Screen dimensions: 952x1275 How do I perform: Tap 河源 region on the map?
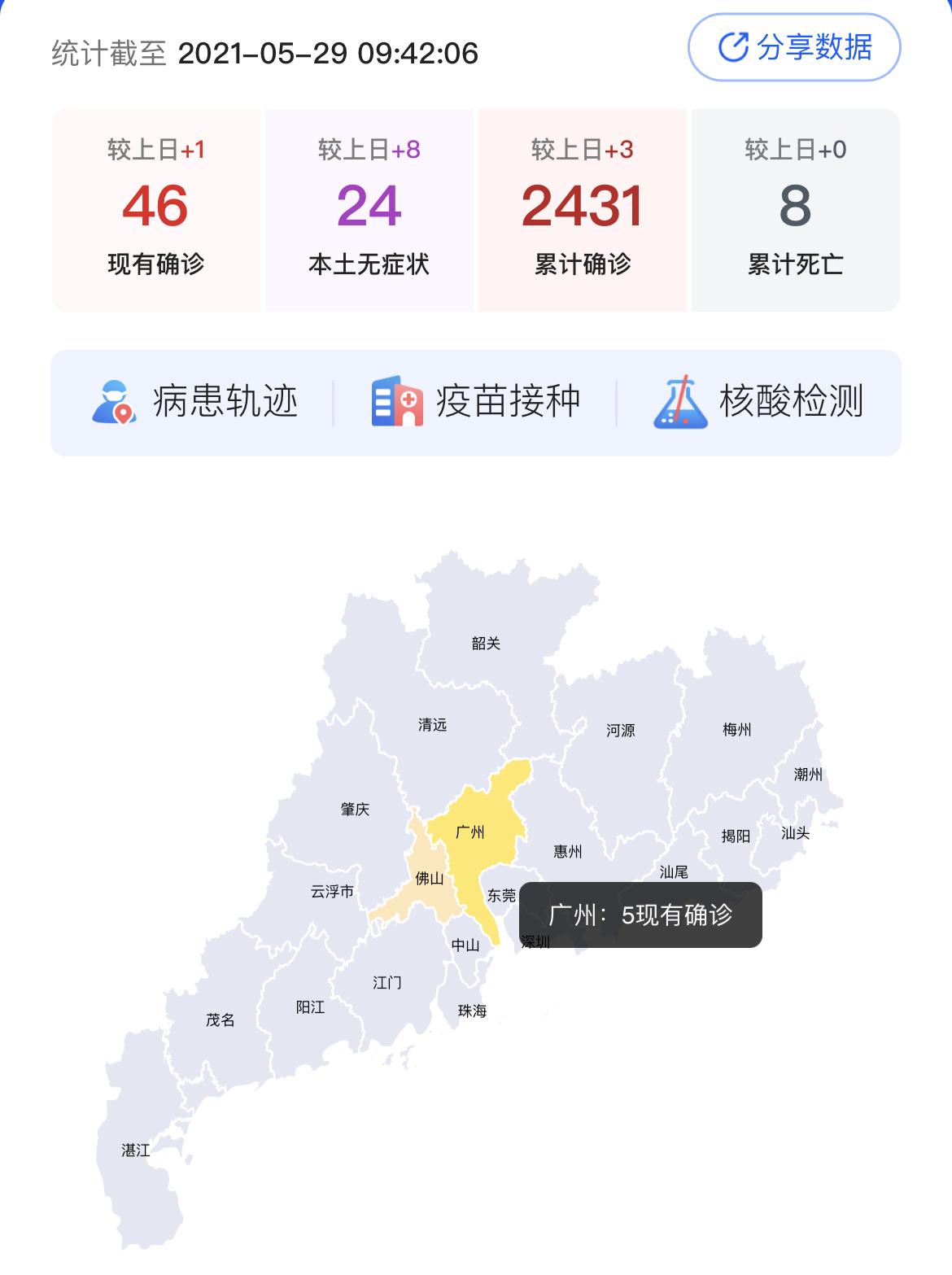pos(620,731)
